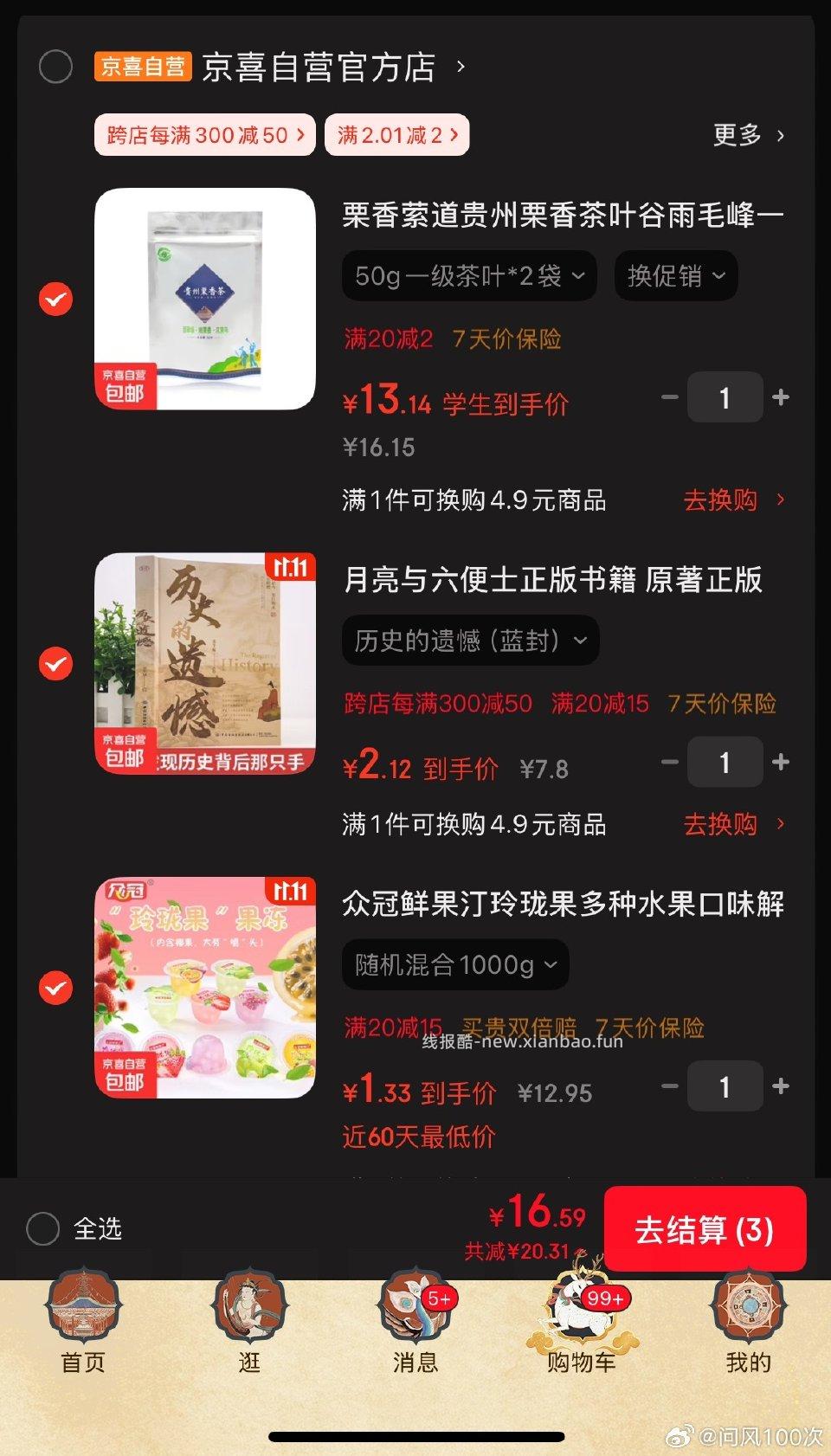This screenshot has width=831, height=1456.
Task: Tap 去换购 for the tea item
Action: click(x=721, y=500)
